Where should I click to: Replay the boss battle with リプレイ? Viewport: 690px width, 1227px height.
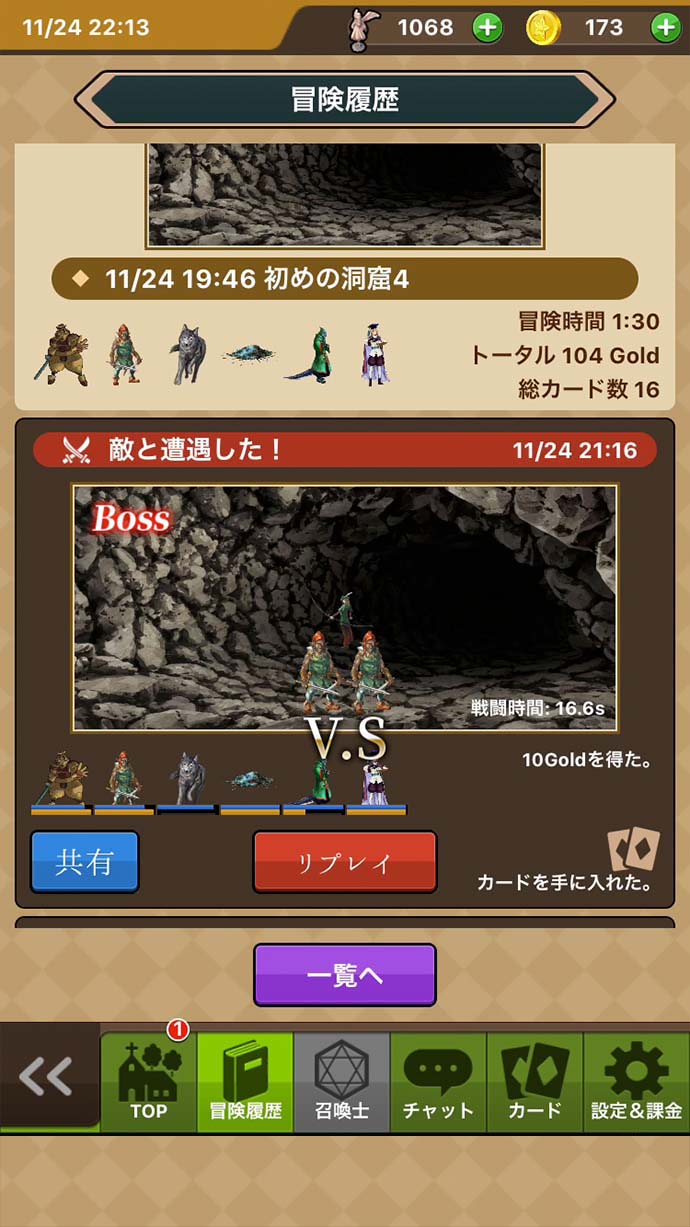click(344, 862)
